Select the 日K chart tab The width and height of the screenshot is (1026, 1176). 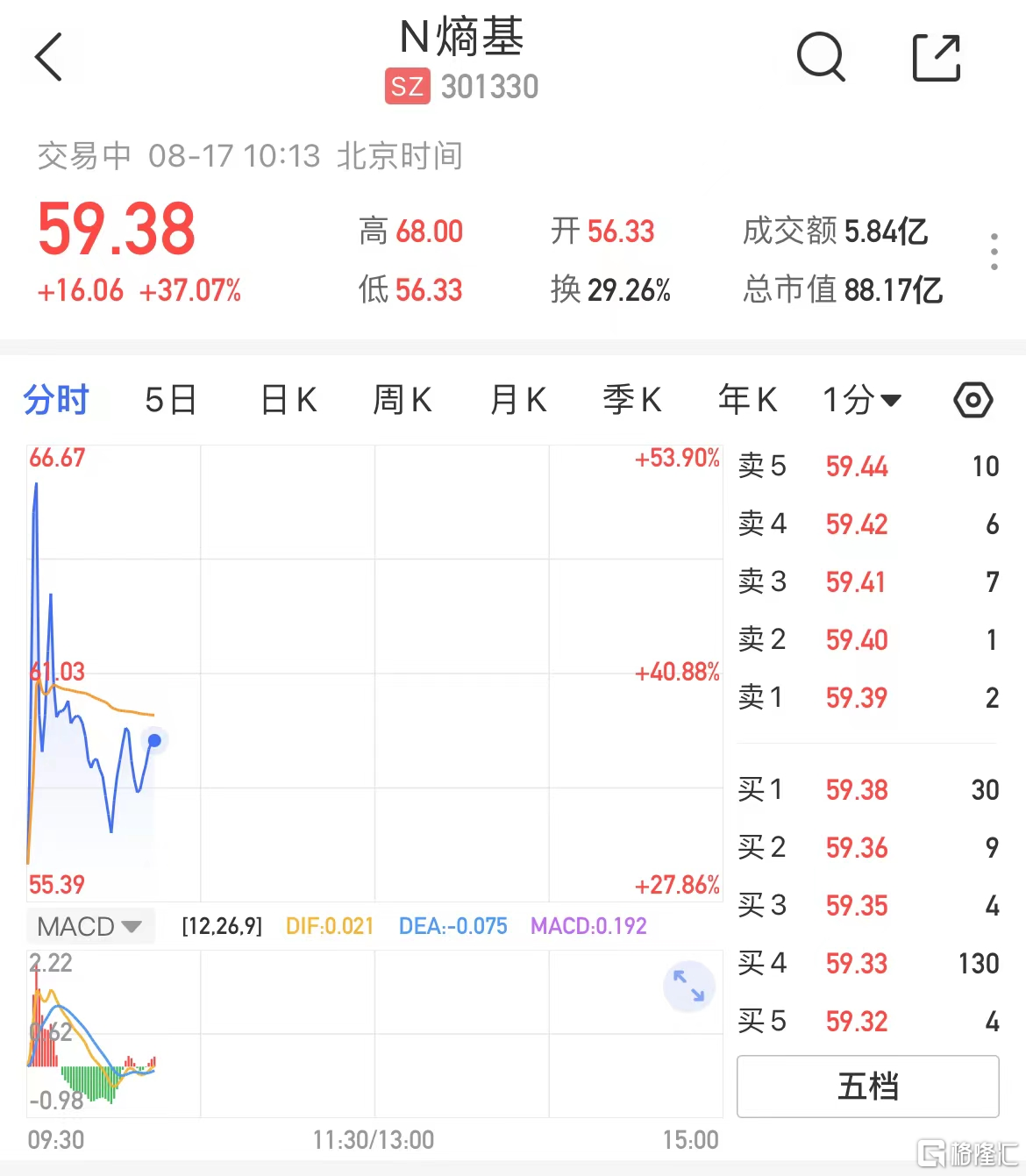pos(289,400)
